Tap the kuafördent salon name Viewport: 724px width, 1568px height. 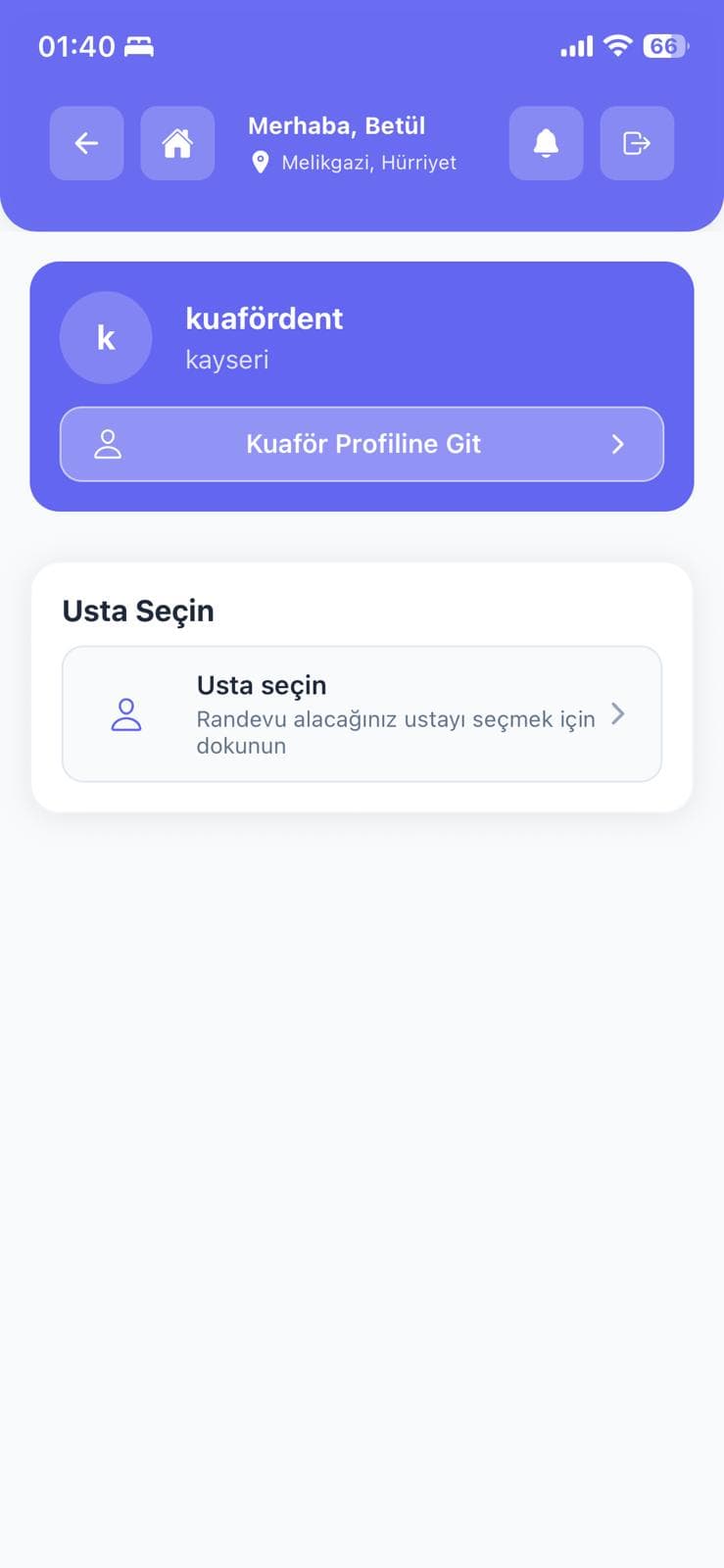(264, 318)
